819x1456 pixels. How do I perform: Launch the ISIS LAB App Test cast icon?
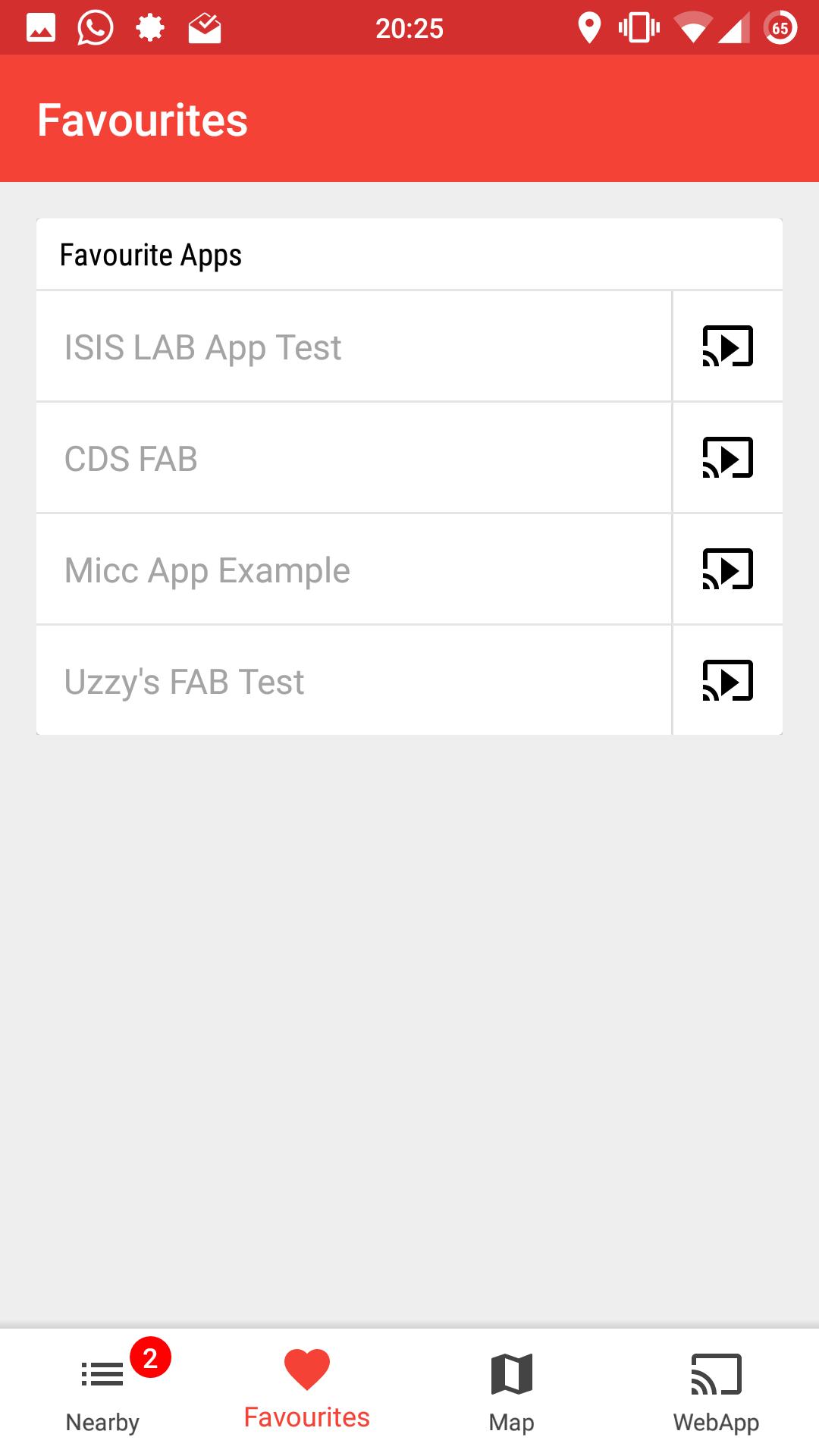(x=726, y=347)
